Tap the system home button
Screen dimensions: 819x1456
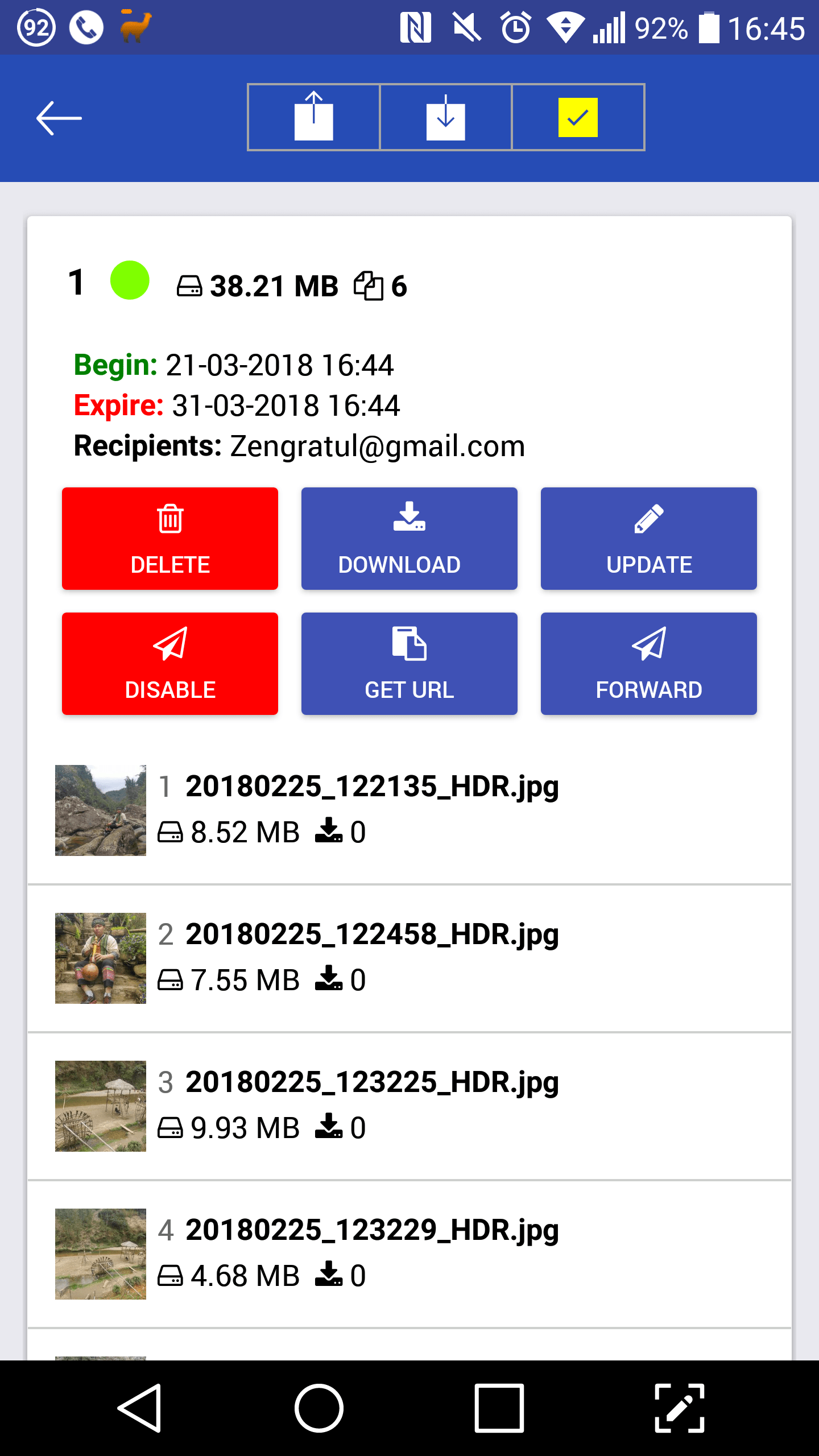click(318, 1408)
